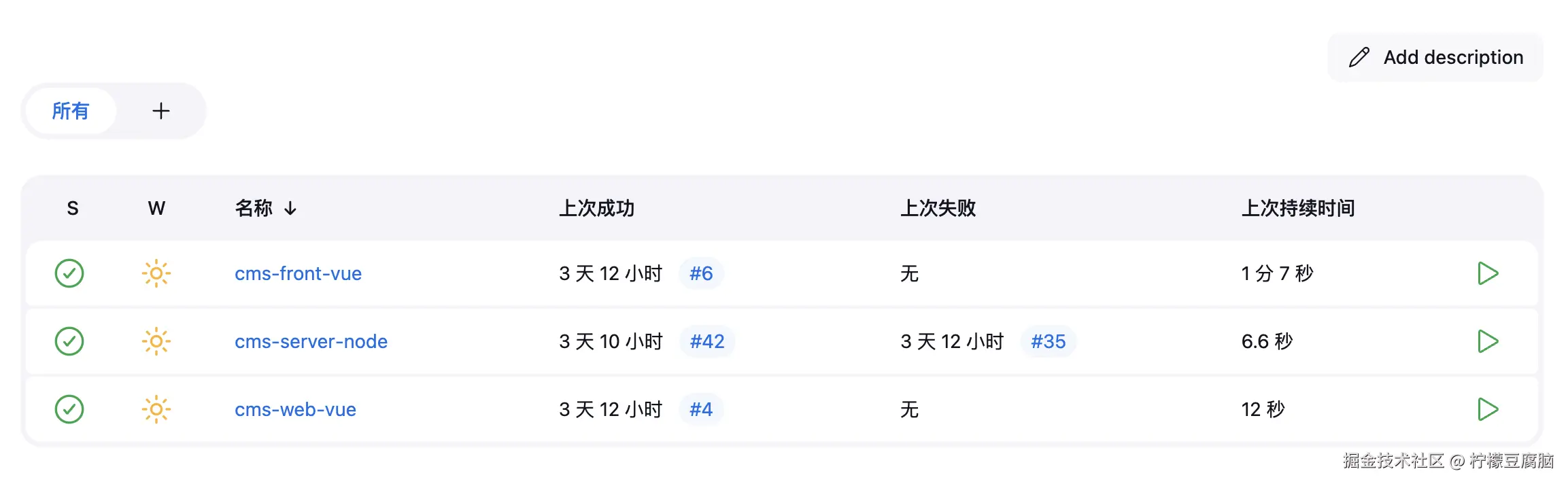This screenshot has width=1568, height=484.
Task: Add a new view with the plus tab
Action: pos(160,111)
